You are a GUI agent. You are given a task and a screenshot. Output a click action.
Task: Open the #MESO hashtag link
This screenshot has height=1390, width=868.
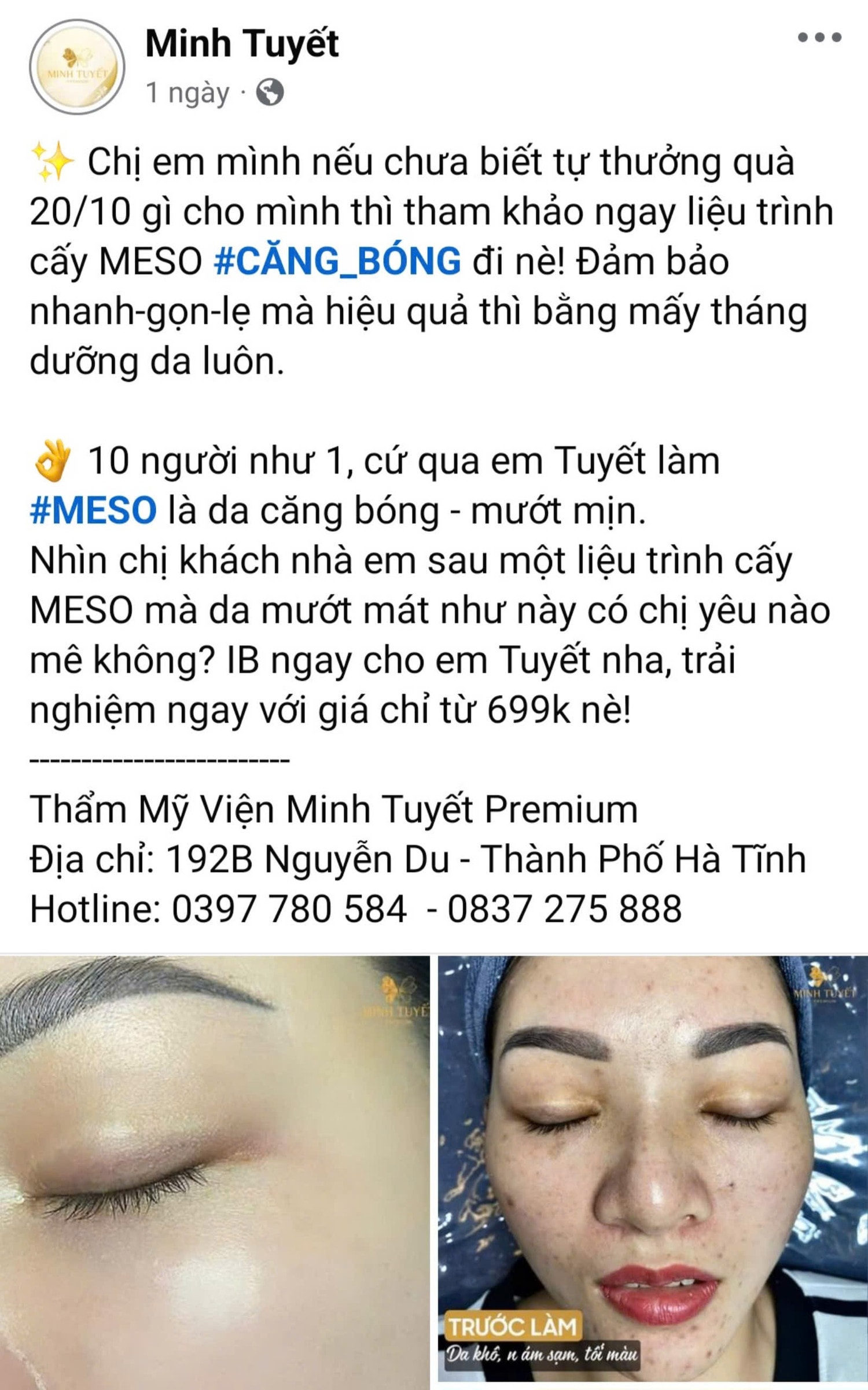tap(93, 511)
